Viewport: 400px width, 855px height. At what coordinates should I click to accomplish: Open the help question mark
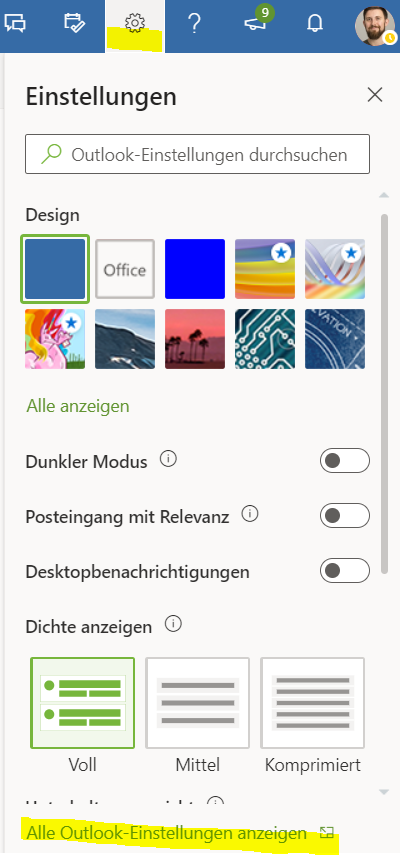[194, 24]
